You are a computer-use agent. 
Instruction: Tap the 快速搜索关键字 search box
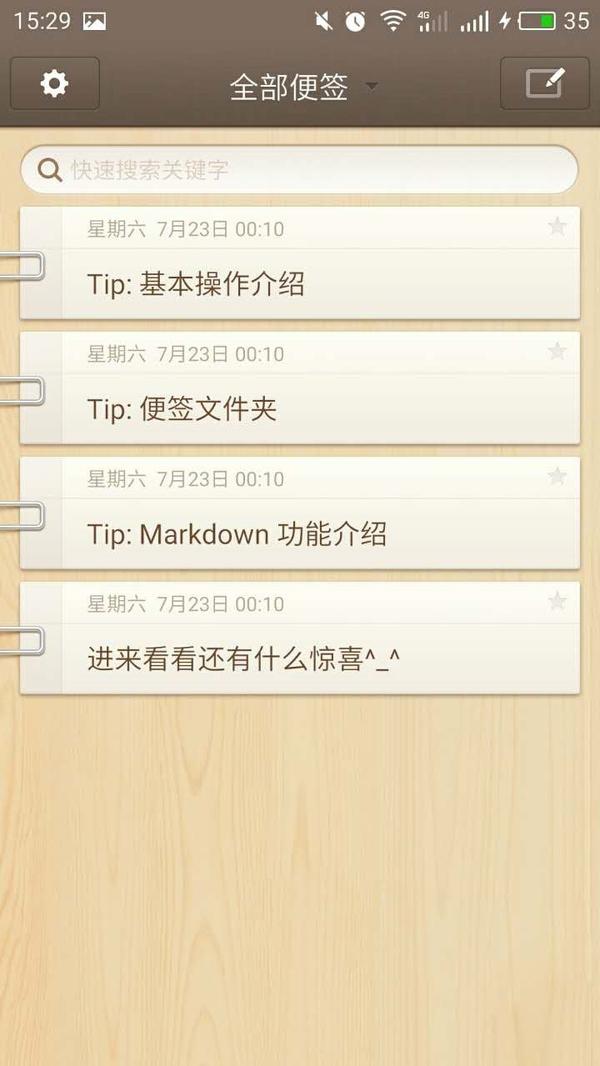tap(300, 170)
